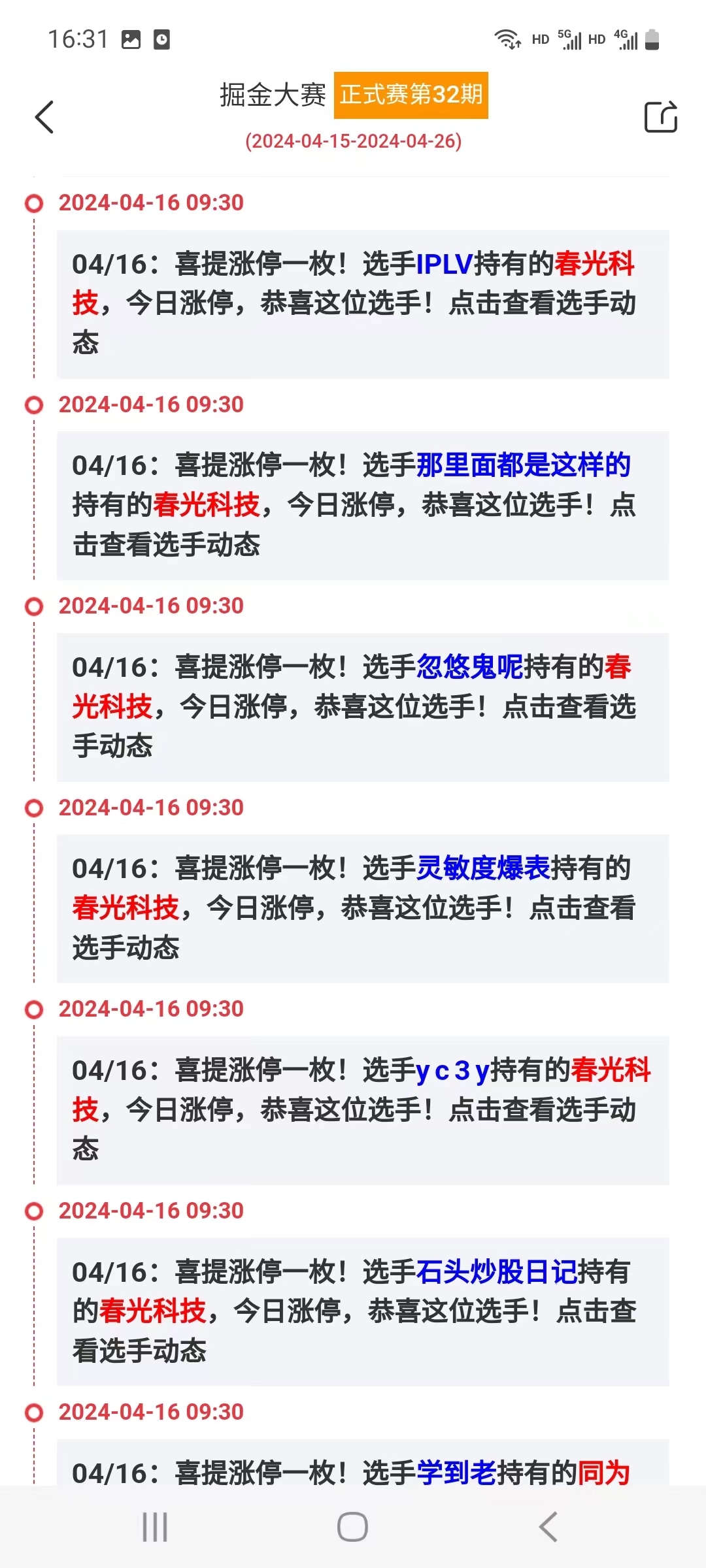Viewport: 706px width, 1568px height.
Task: Open 春光科技 stock in 灵敏度爆表's message
Action: (126, 908)
